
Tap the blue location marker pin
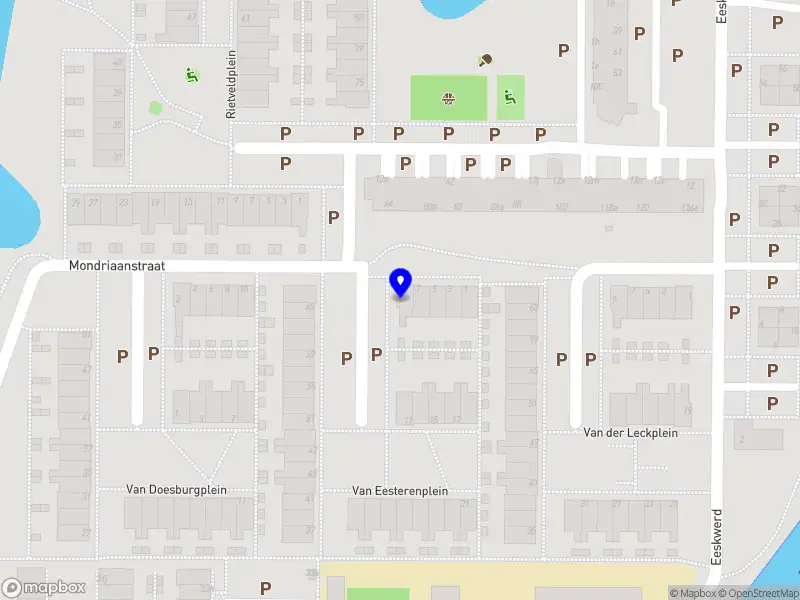400,283
